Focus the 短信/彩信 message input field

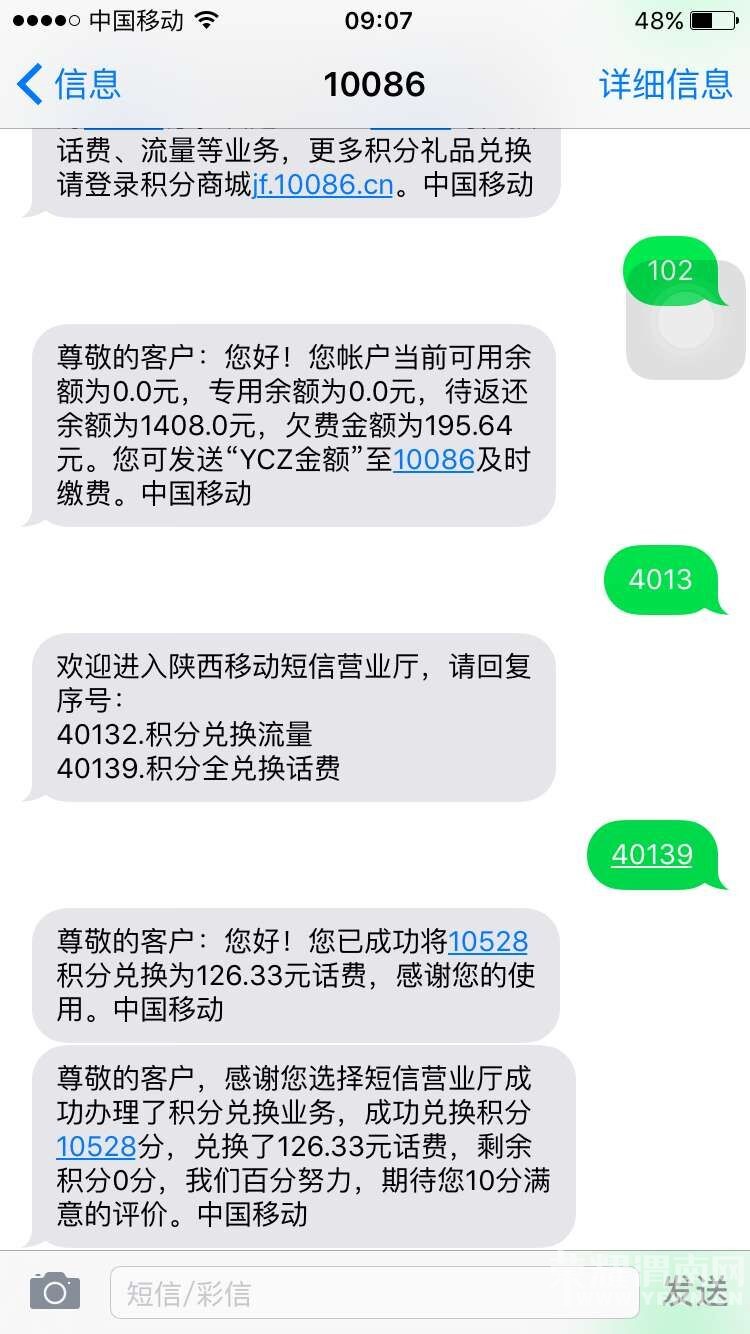pyautogui.click(x=374, y=1293)
